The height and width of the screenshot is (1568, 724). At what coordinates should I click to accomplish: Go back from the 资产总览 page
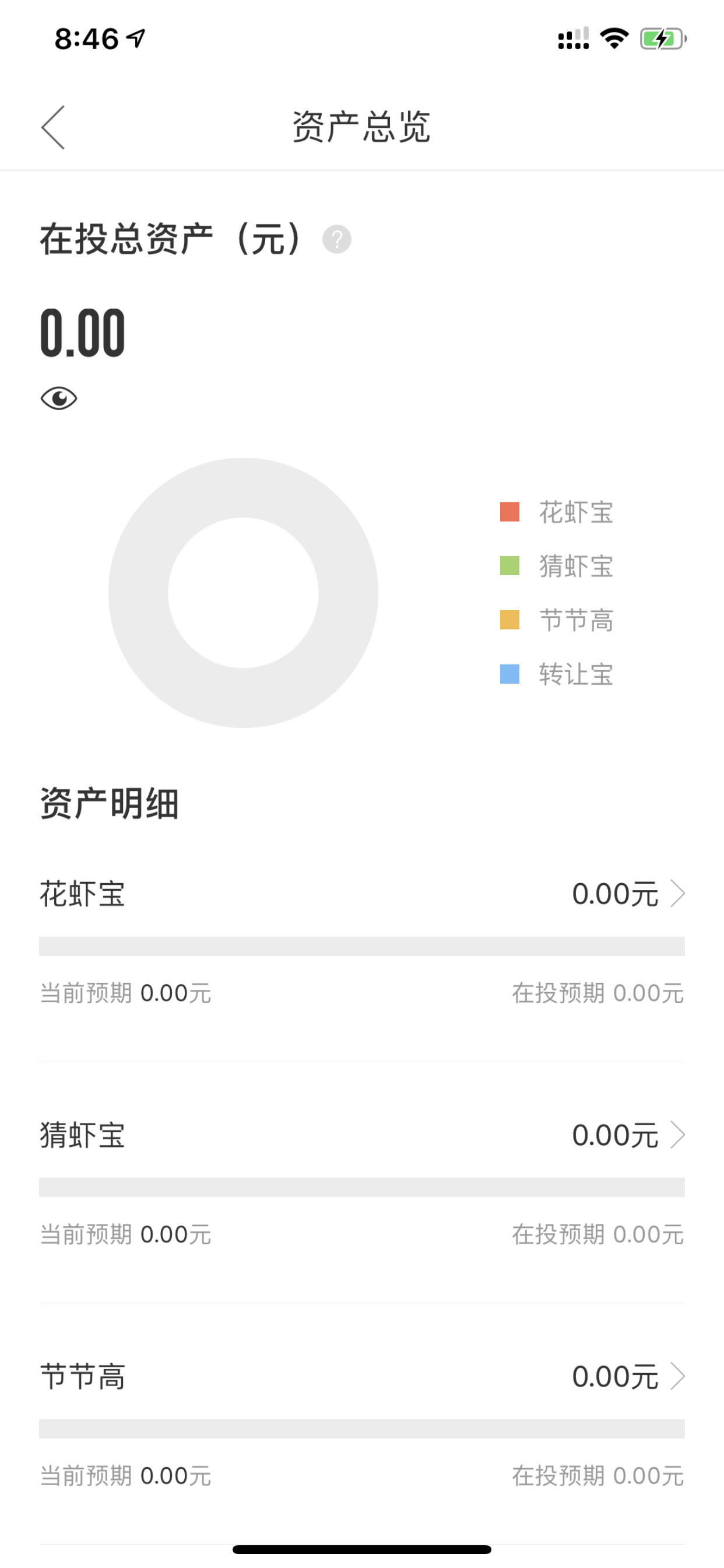point(53,127)
